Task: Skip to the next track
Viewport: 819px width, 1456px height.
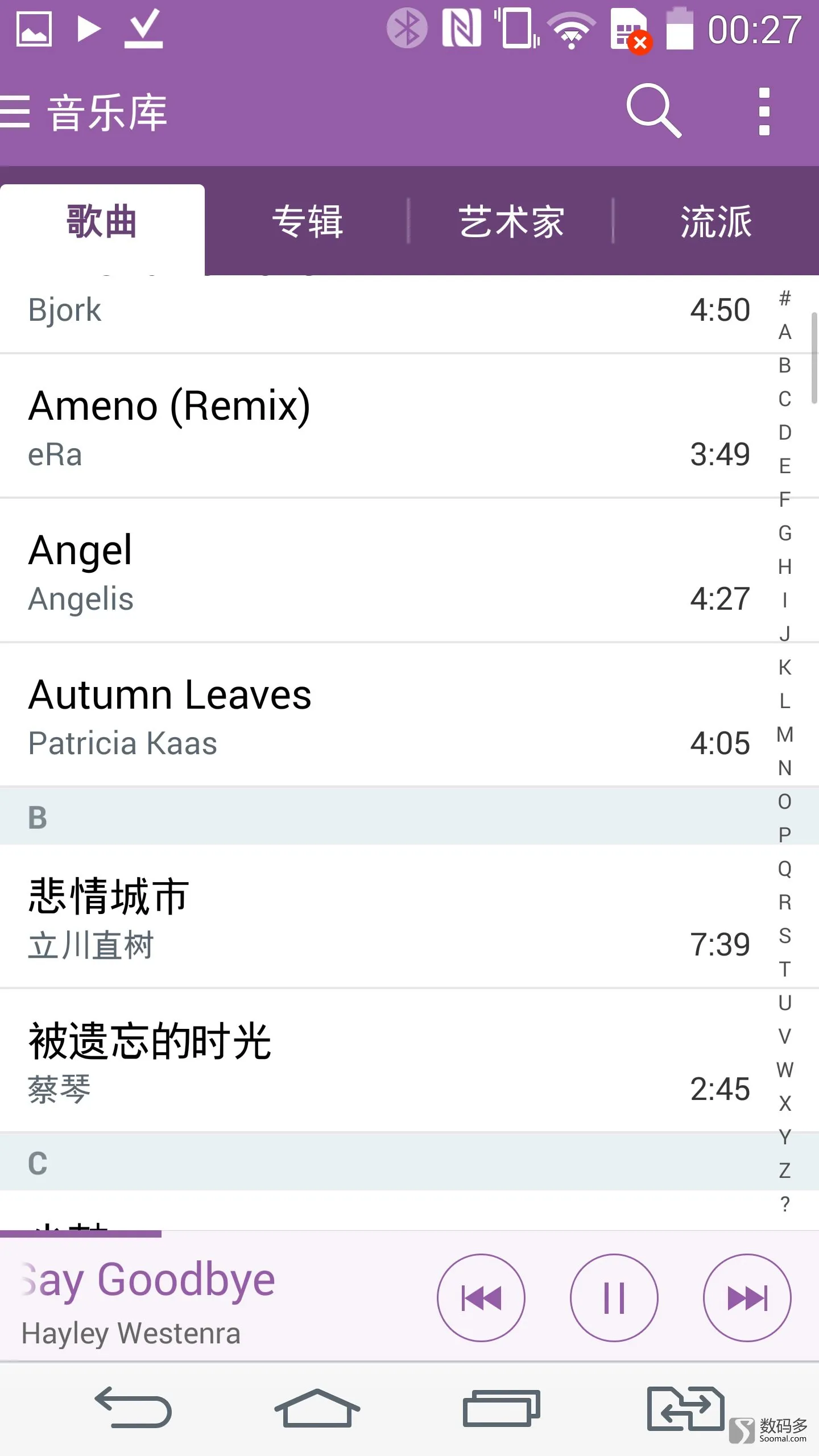Action: click(747, 1298)
